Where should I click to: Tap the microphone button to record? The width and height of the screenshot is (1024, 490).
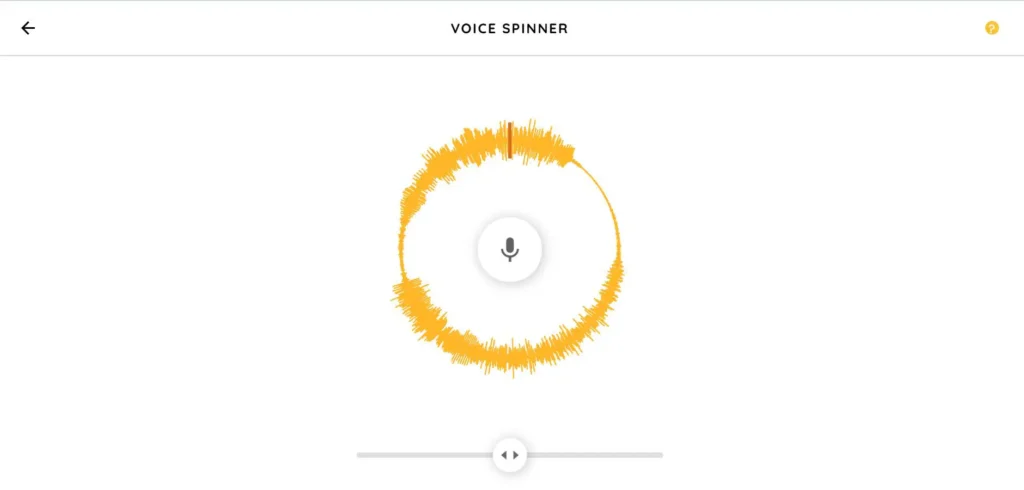510,249
